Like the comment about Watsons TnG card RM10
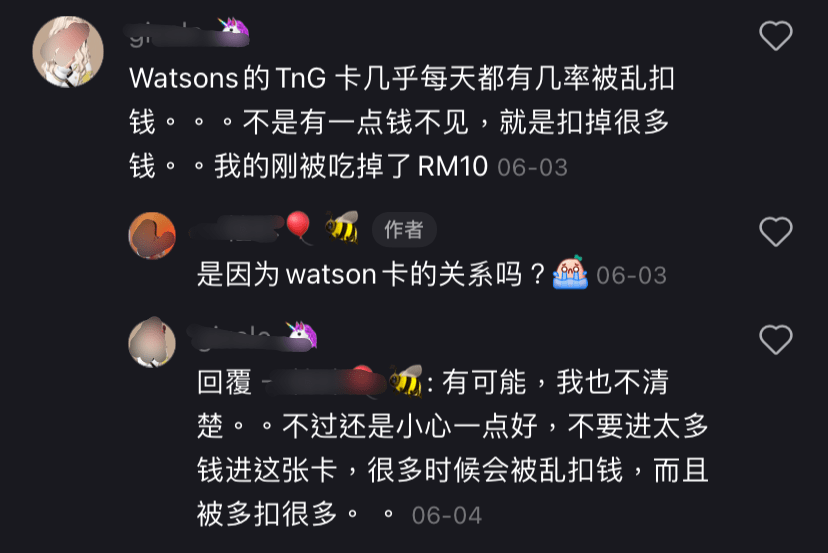The height and width of the screenshot is (553, 828). coord(776,38)
